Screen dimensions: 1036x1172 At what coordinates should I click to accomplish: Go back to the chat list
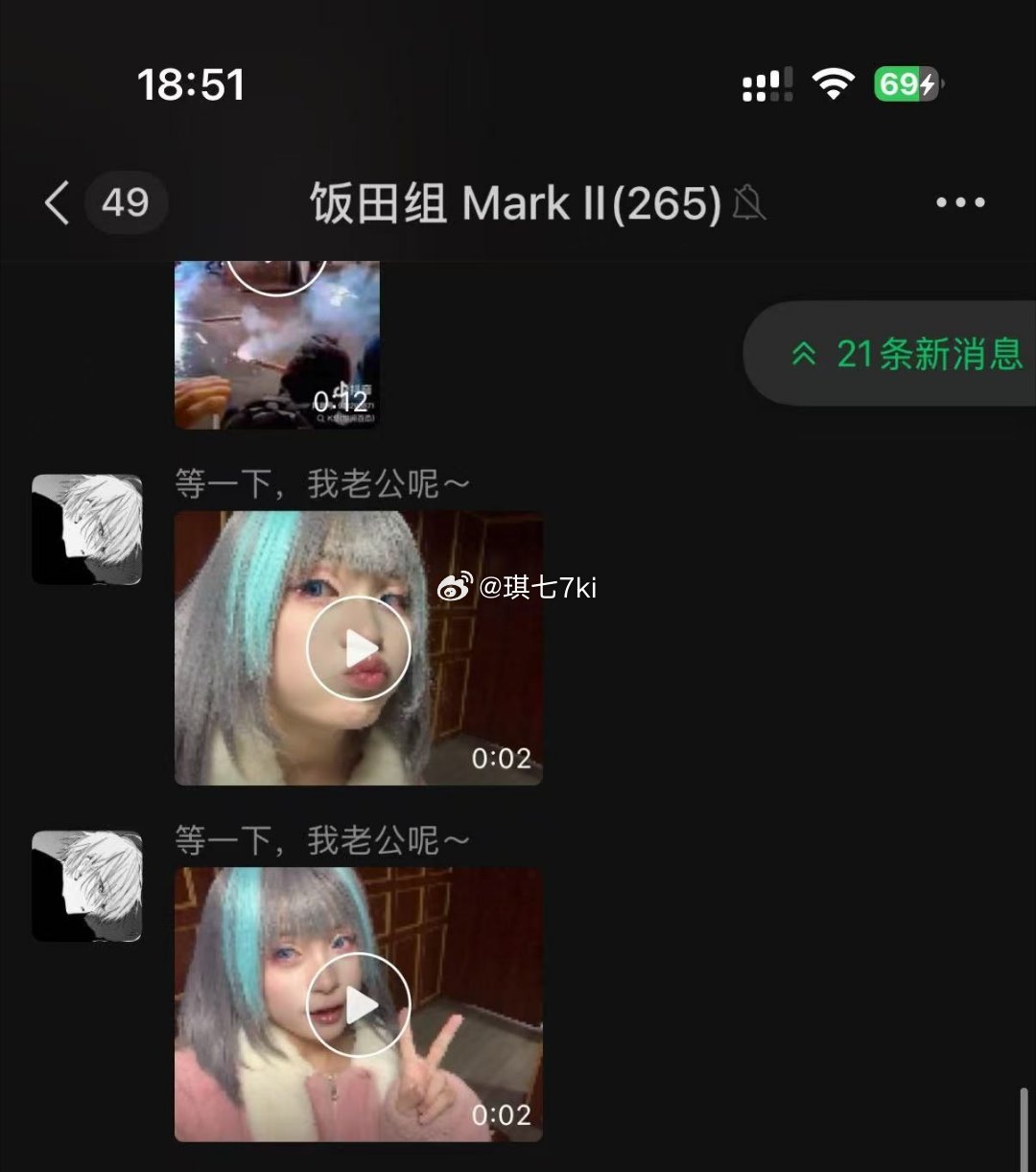pos(58,203)
